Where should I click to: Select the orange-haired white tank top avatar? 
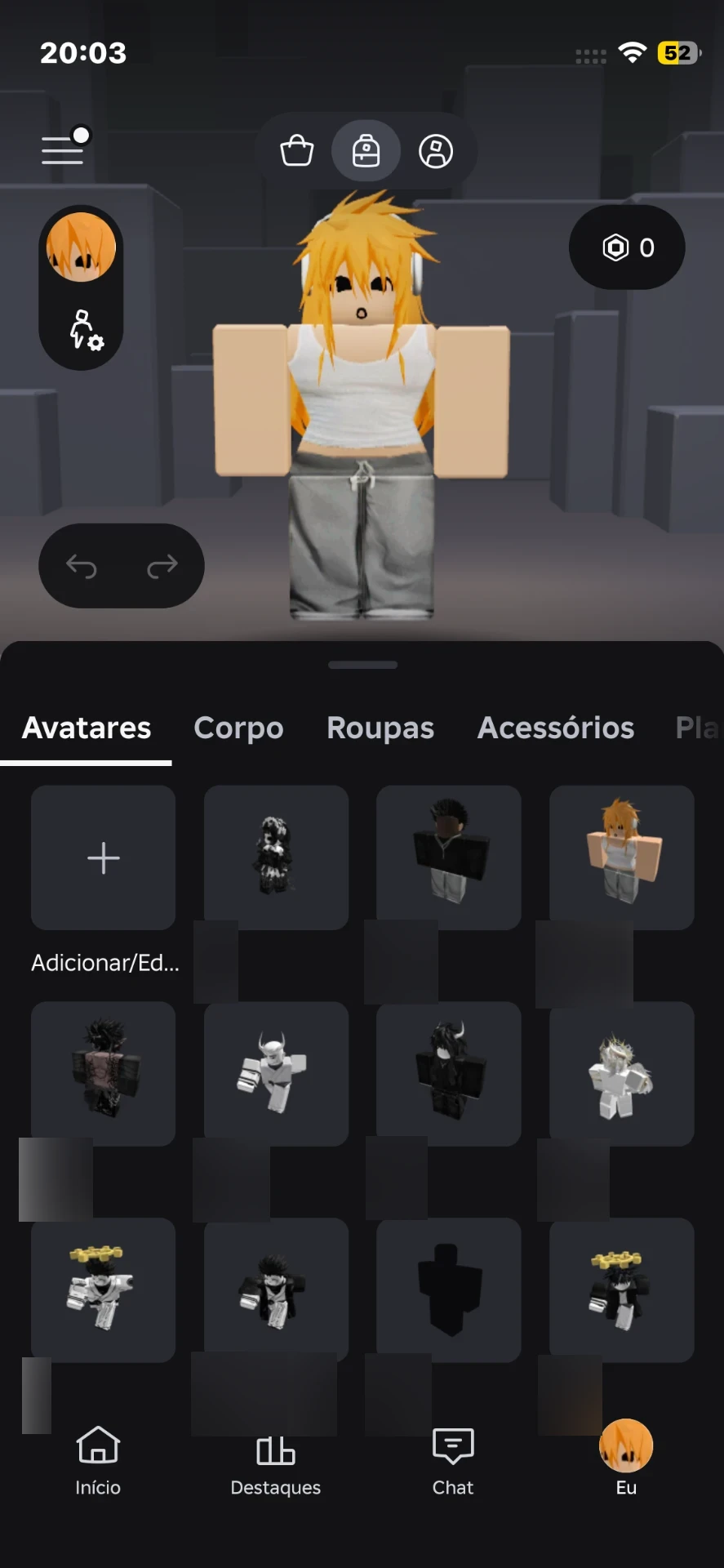pyautogui.click(x=622, y=858)
